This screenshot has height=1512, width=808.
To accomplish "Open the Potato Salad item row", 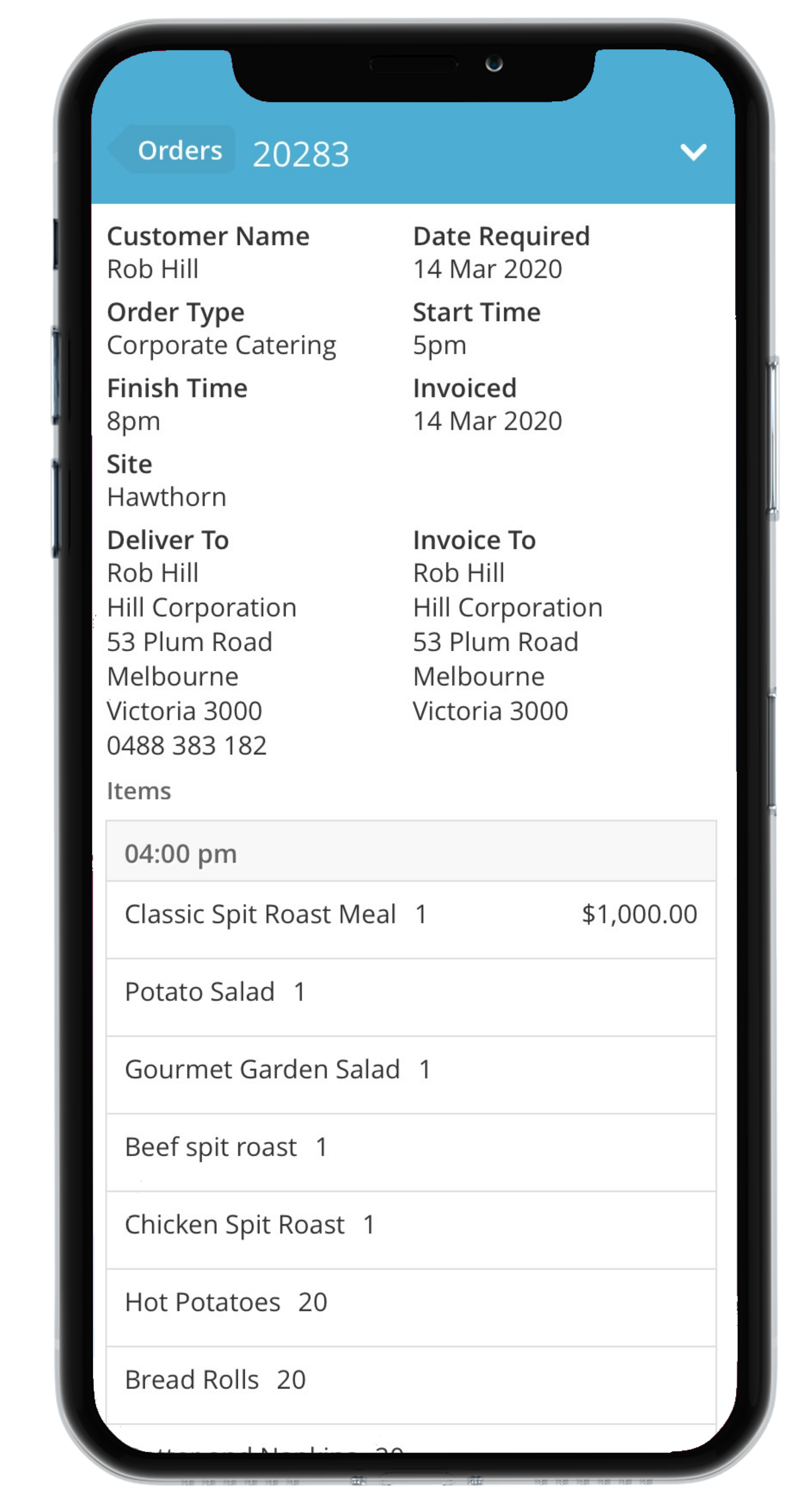I will [410, 992].
